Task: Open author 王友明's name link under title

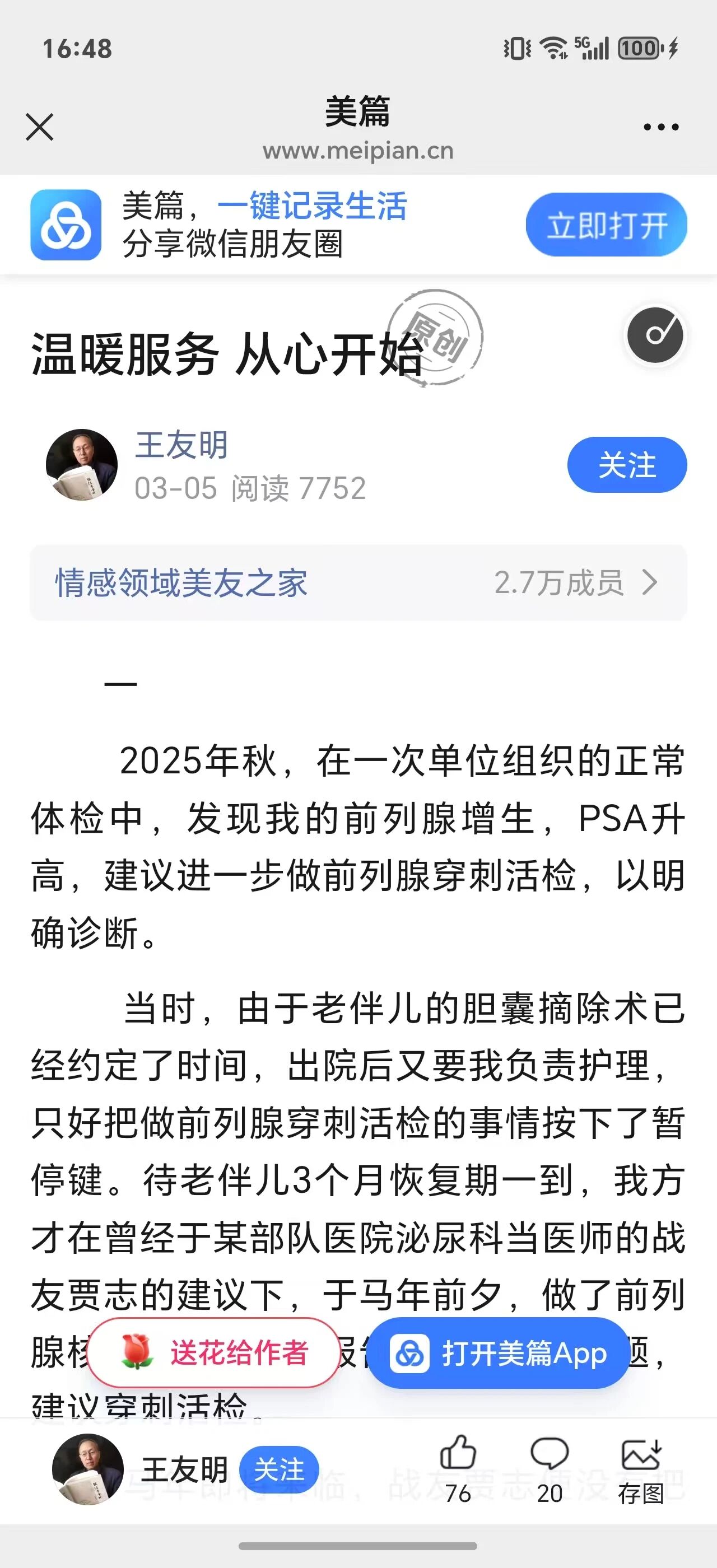Action: (x=181, y=444)
